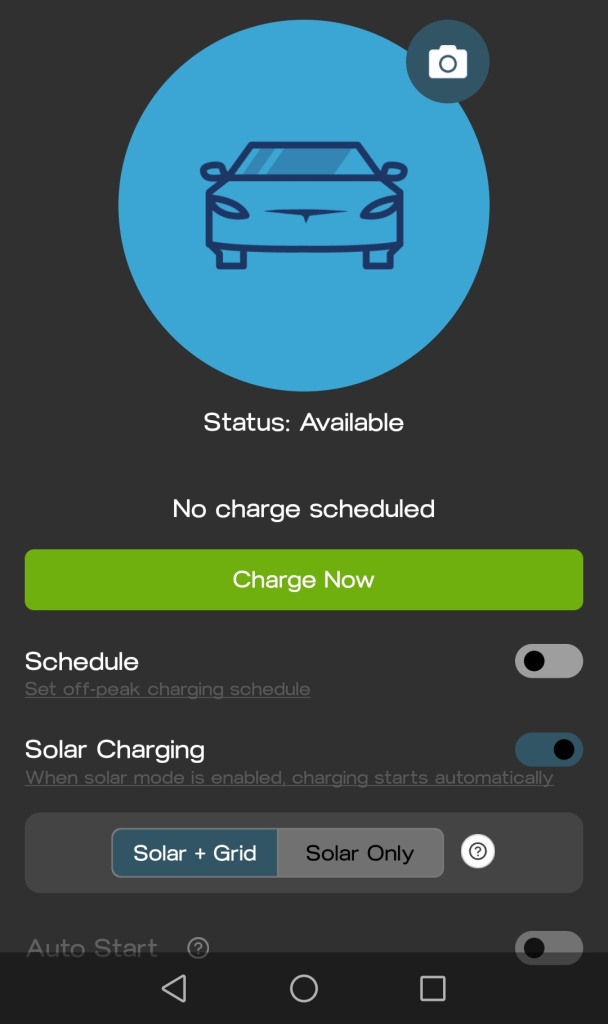Turn off Solar Charging
This screenshot has height=1024, width=608.
point(548,749)
